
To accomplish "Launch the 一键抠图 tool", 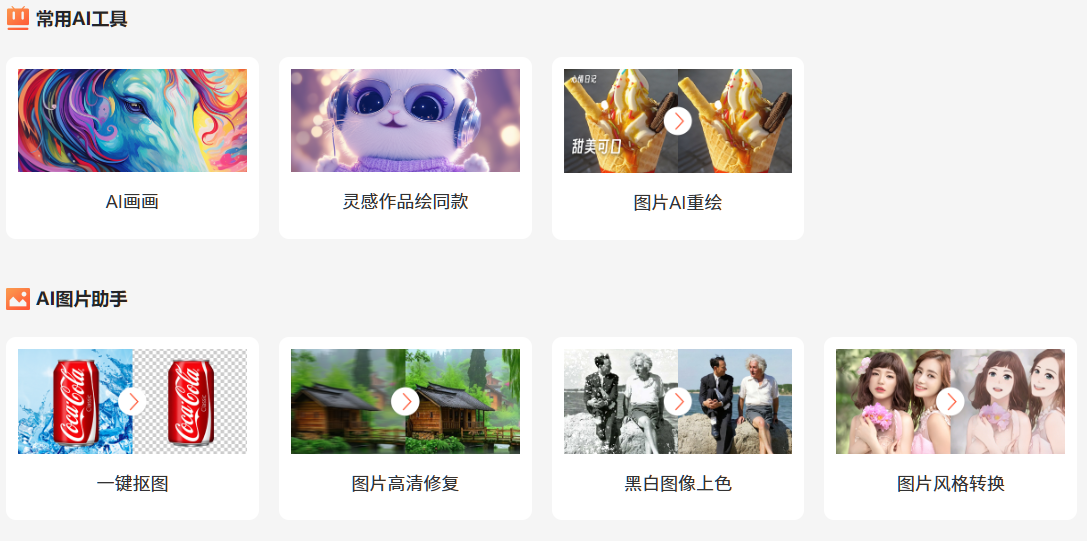I will (132, 428).
